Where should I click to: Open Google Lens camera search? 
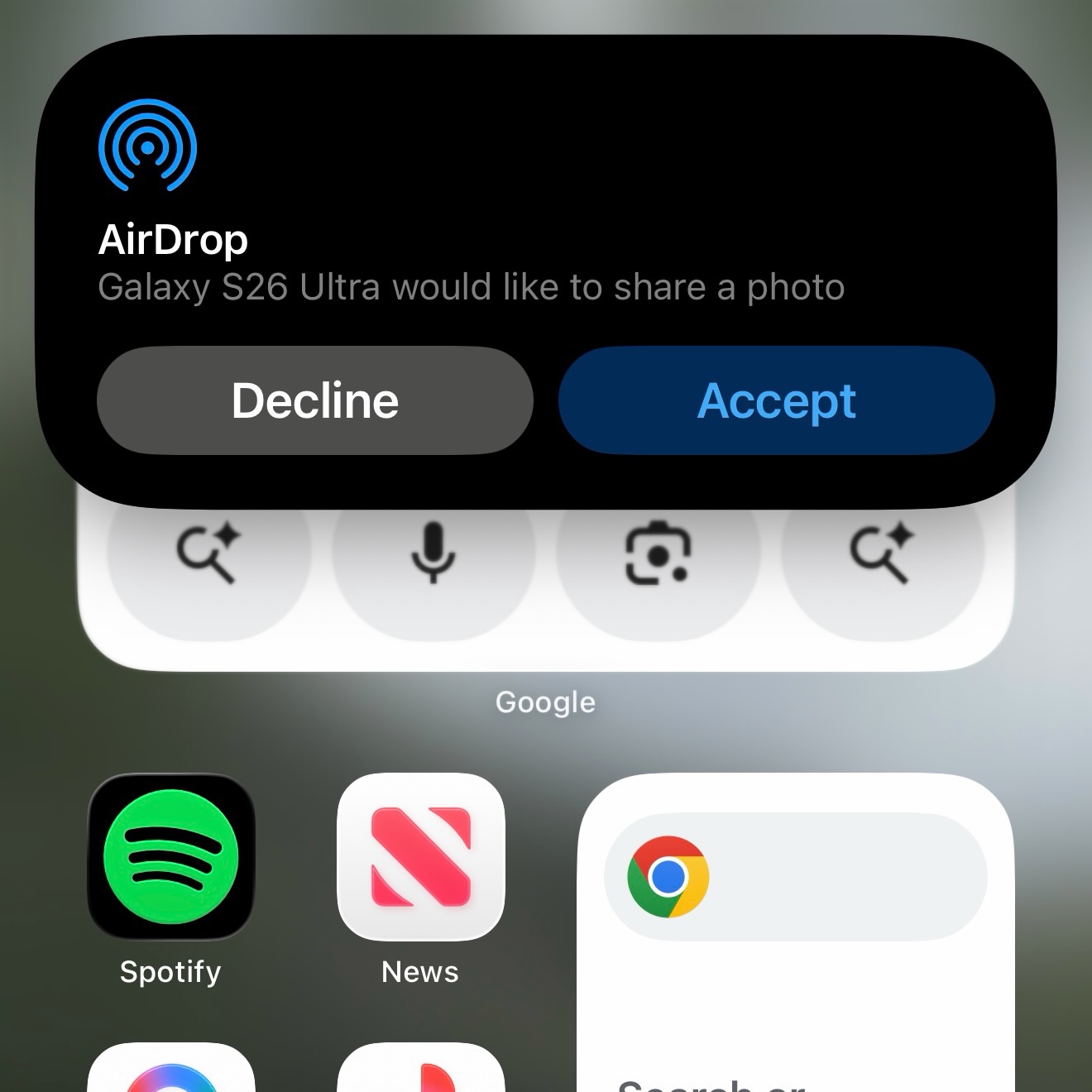coord(658,553)
